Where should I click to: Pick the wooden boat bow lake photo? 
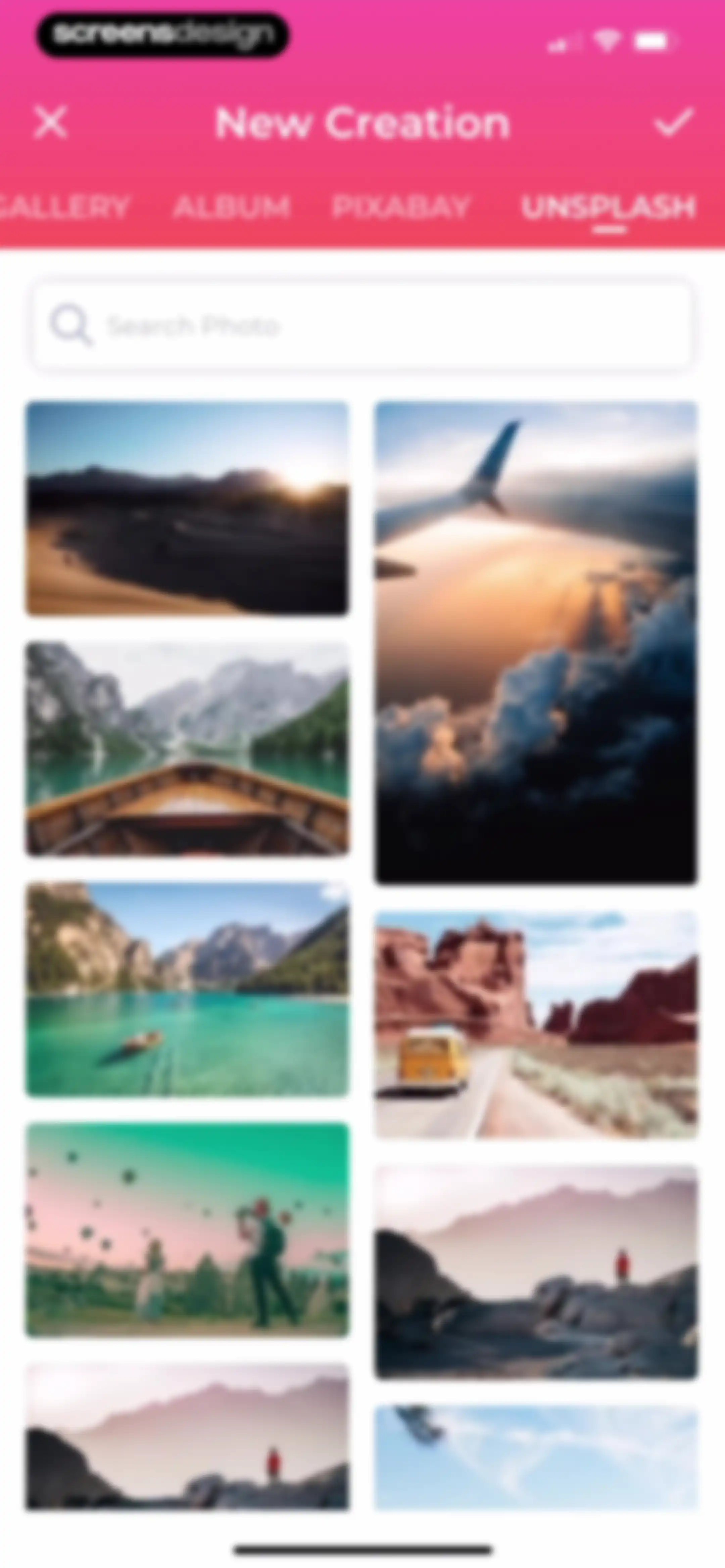coord(188,748)
